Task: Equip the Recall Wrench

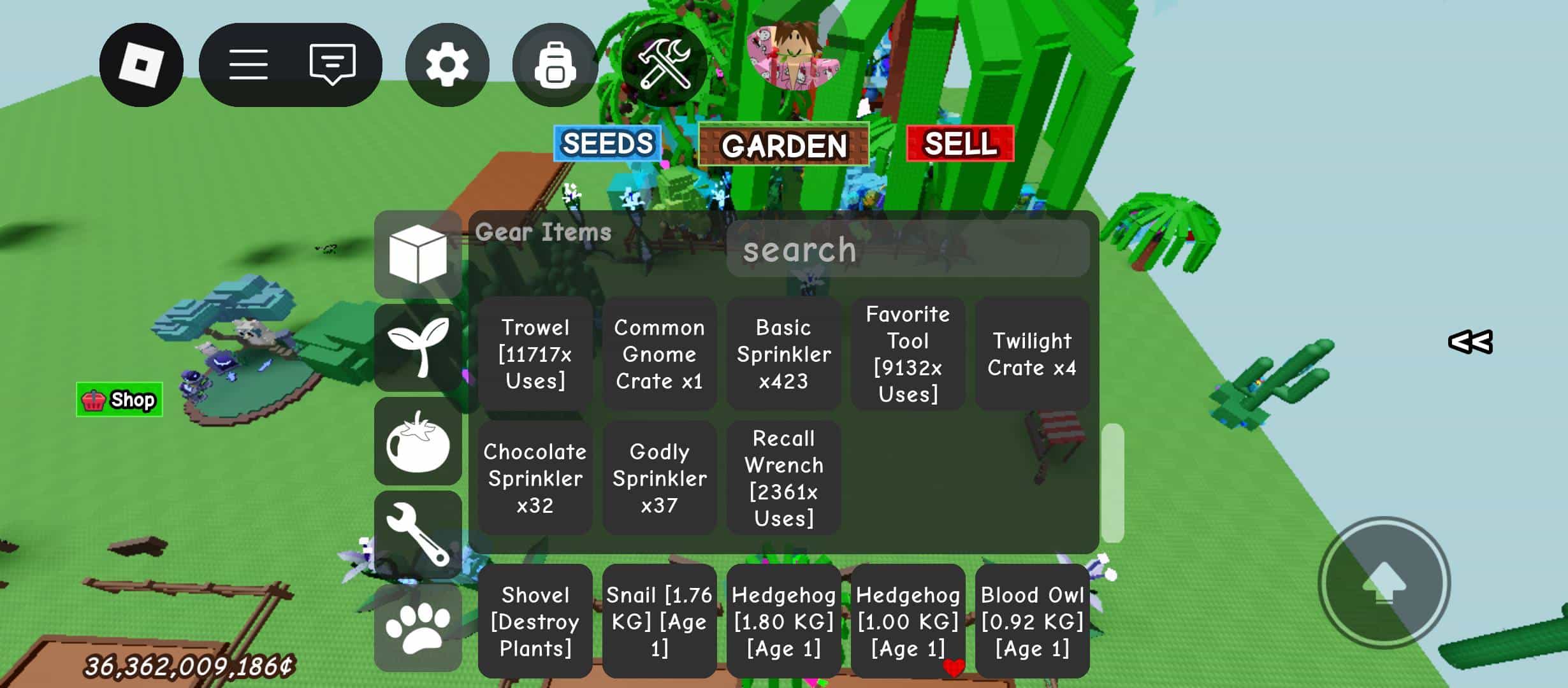Action: click(x=783, y=478)
